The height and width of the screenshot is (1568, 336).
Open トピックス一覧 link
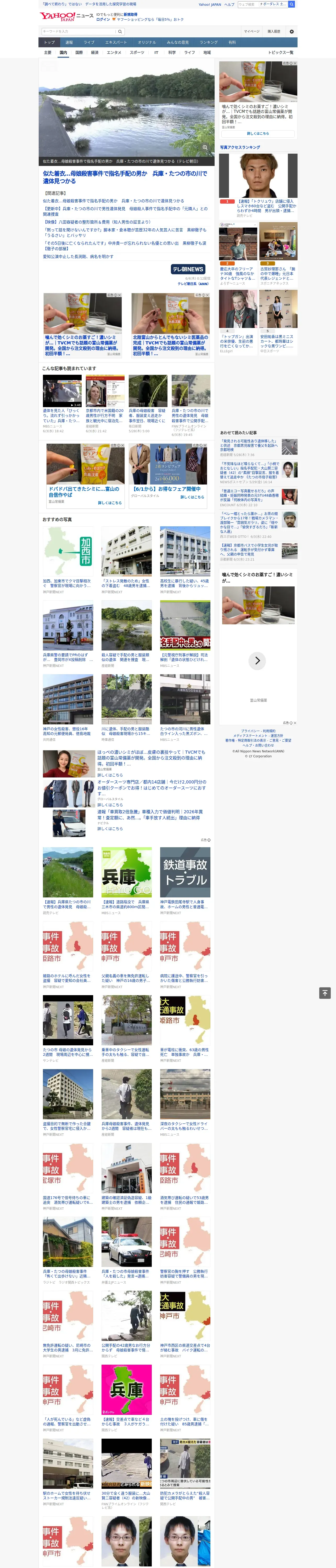point(281,52)
